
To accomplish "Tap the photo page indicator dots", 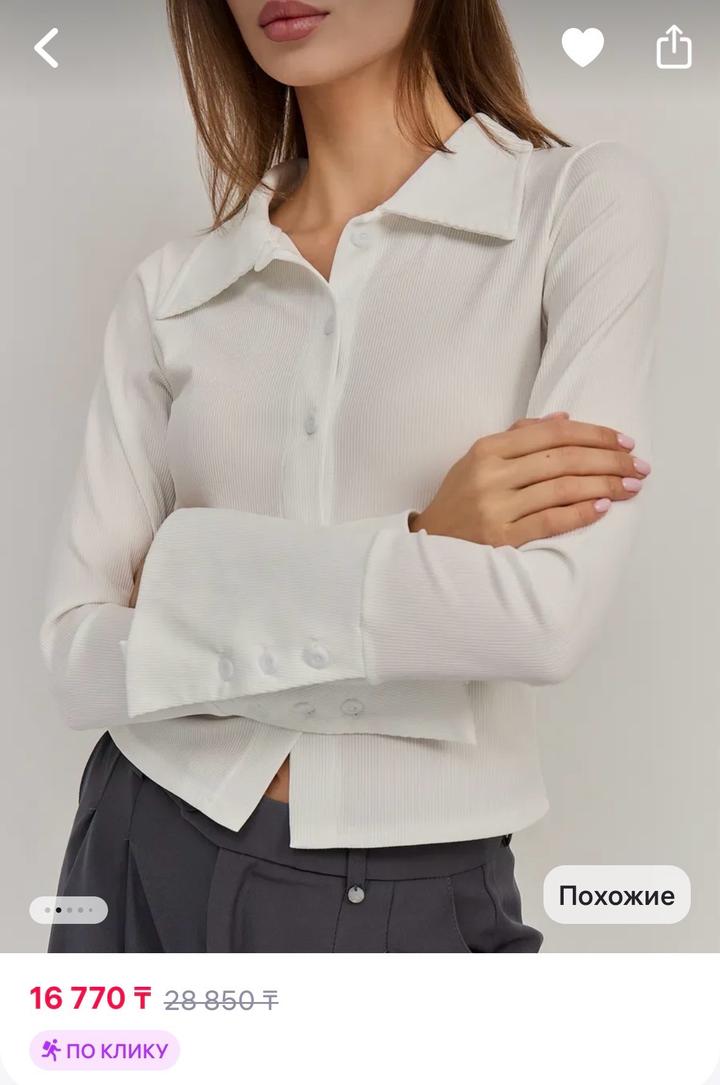I will click(69, 910).
